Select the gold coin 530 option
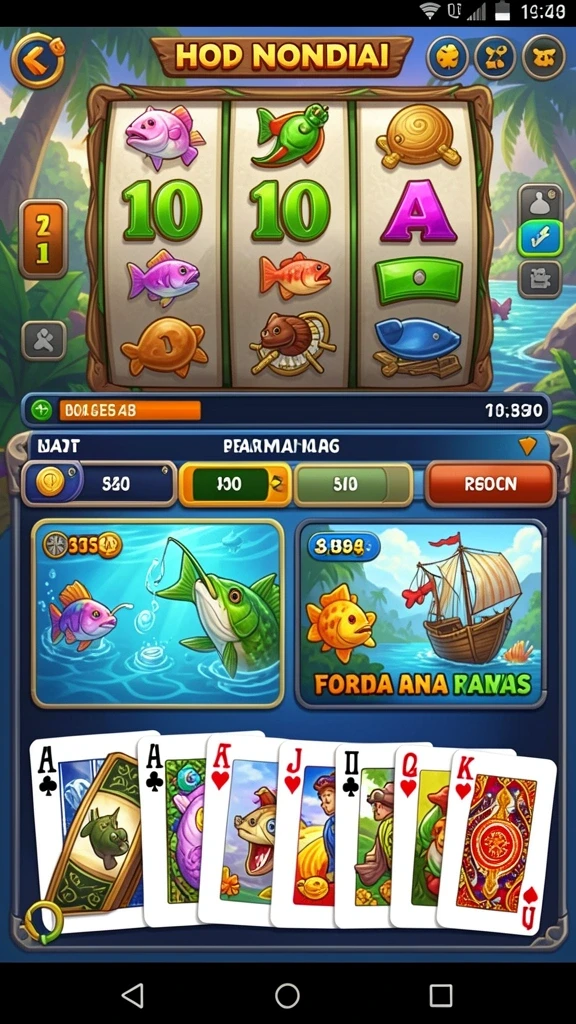Viewport: 576px width, 1024px height. 99,484
